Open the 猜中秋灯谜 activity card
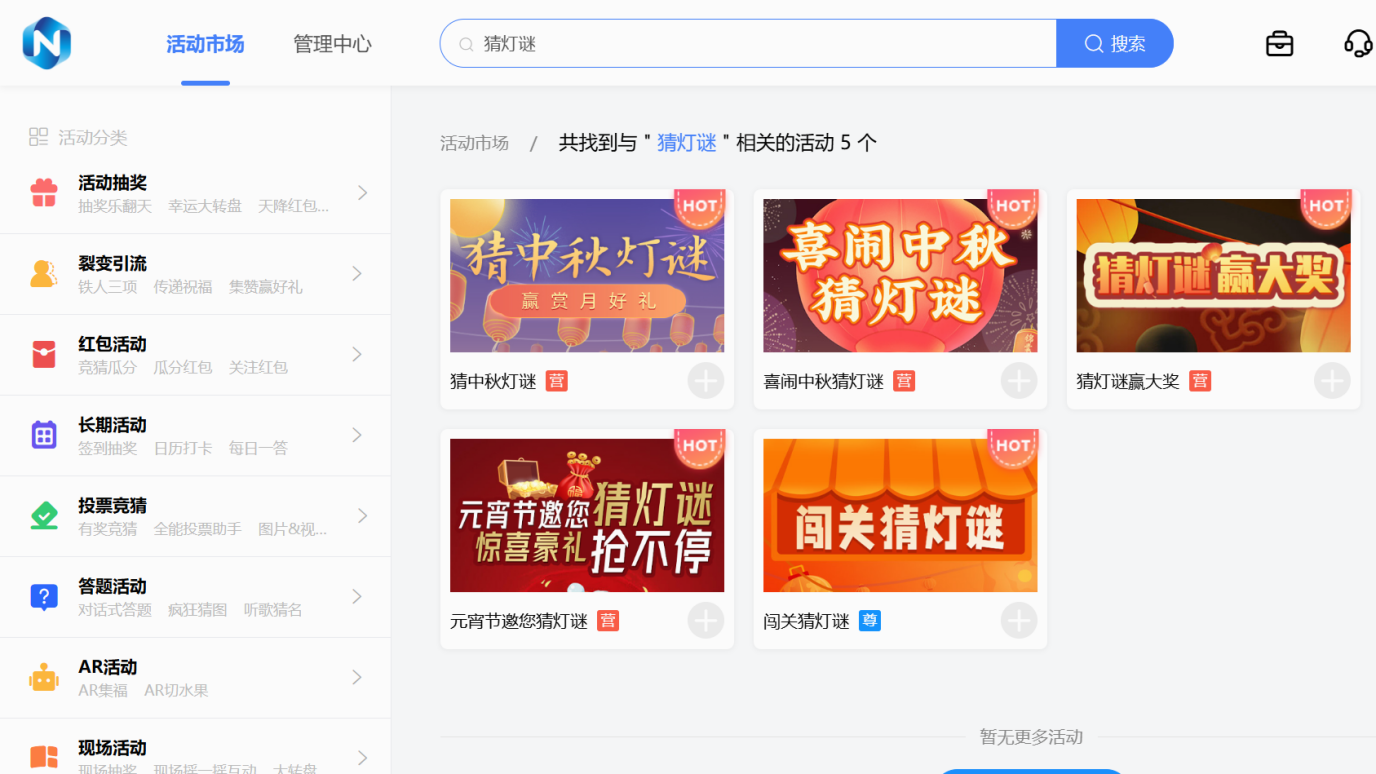This screenshot has height=774, width=1376. click(587, 276)
